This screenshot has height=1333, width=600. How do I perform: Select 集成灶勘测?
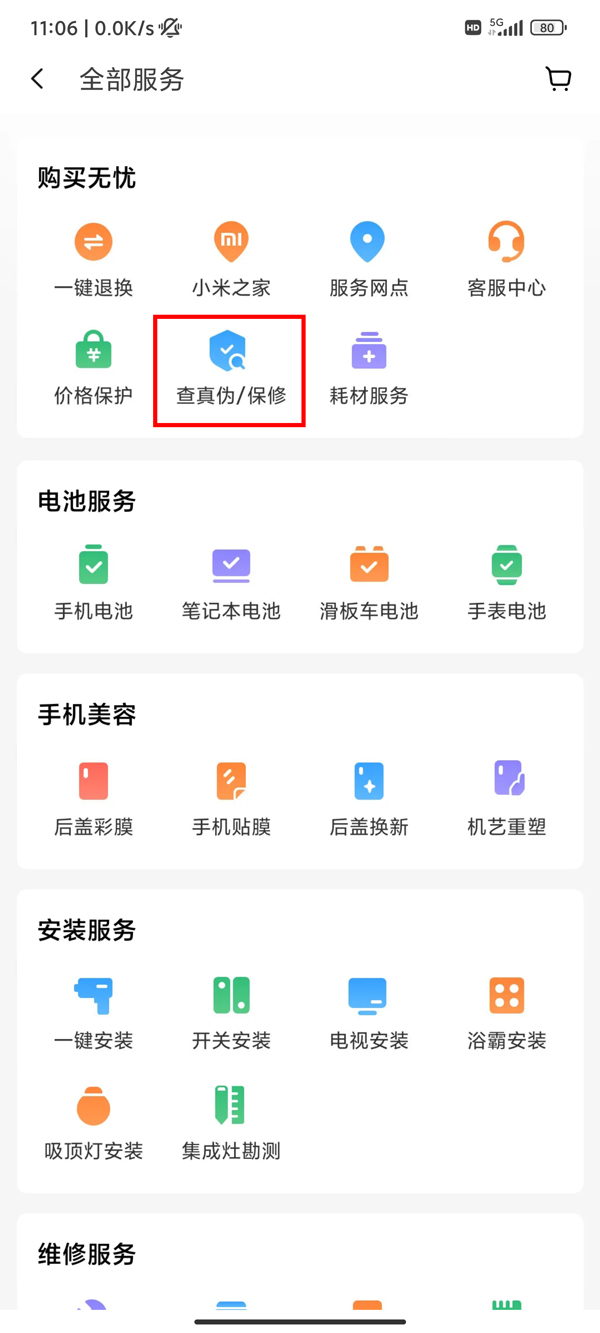click(x=231, y=1123)
